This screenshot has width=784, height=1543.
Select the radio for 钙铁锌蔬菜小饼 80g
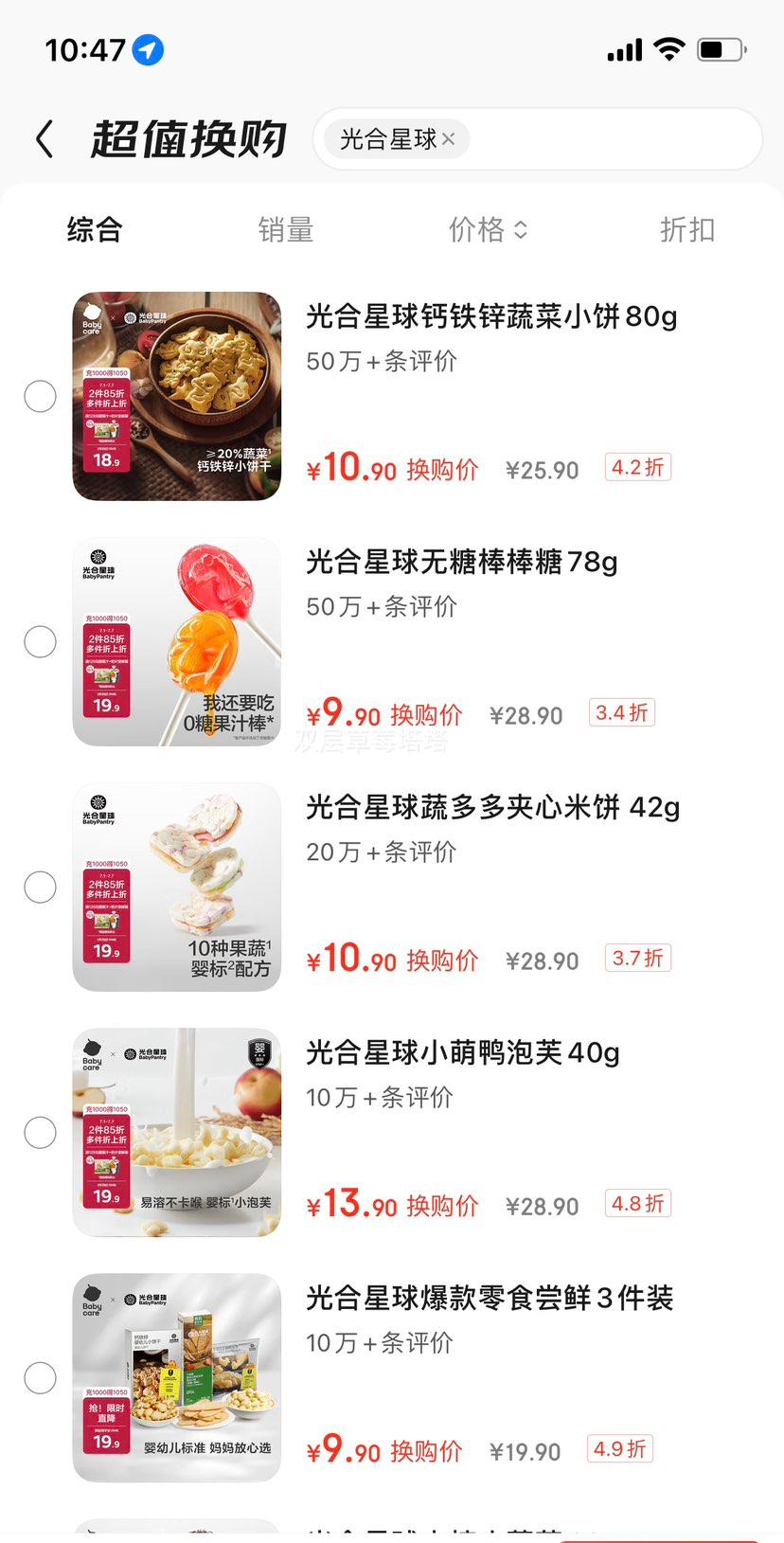(x=40, y=396)
